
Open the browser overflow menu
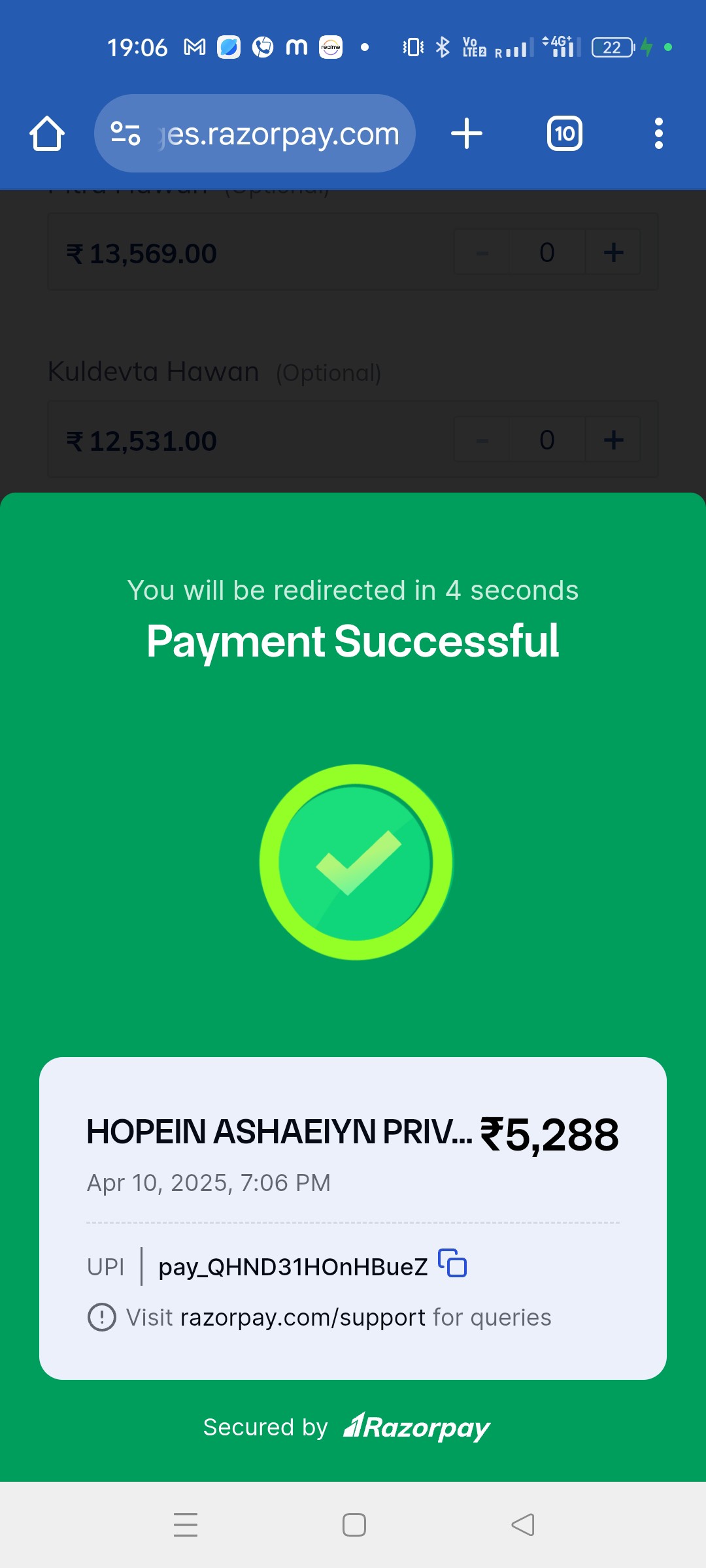[x=659, y=134]
